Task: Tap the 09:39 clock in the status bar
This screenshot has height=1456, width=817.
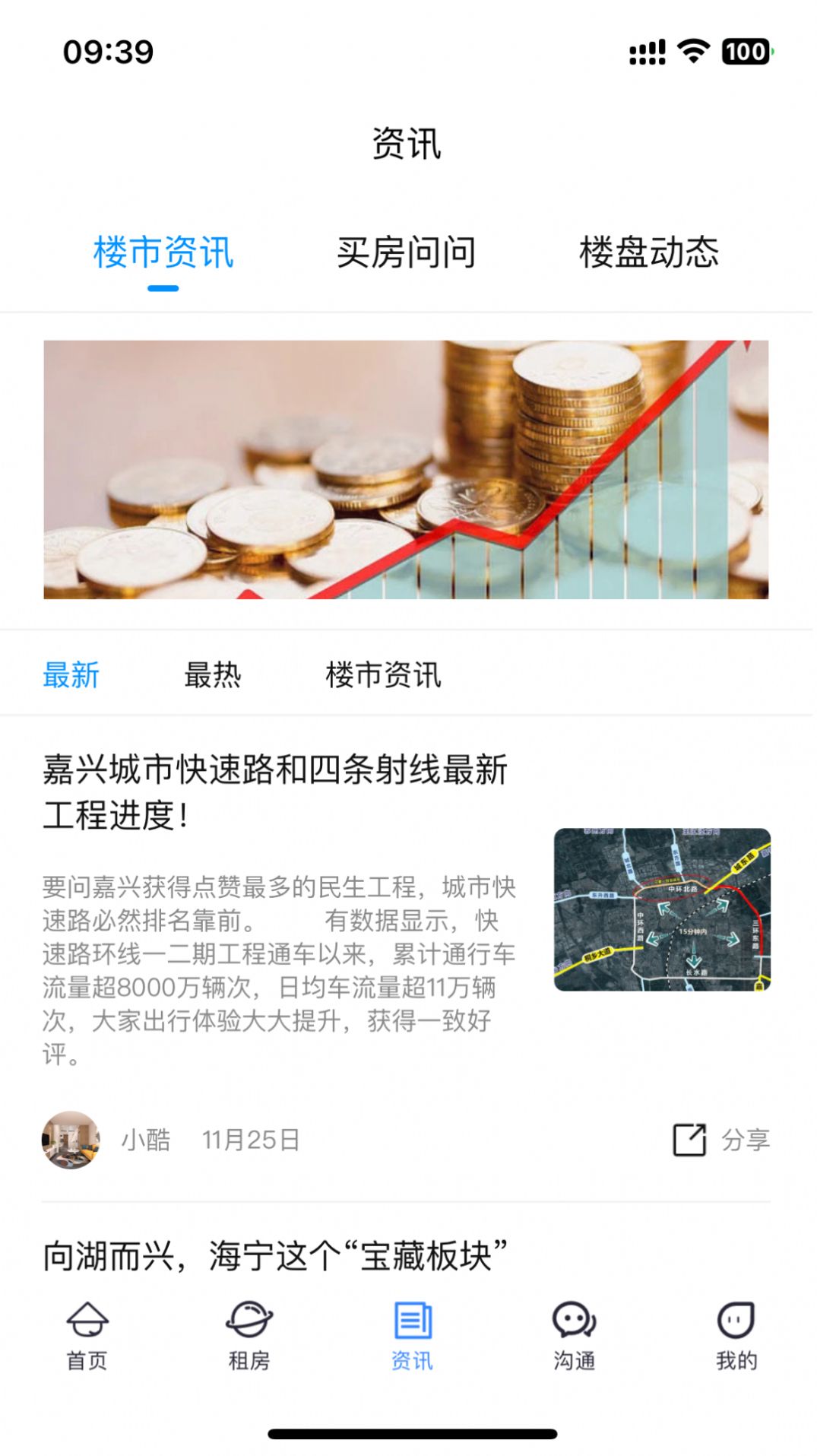Action: tap(107, 52)
